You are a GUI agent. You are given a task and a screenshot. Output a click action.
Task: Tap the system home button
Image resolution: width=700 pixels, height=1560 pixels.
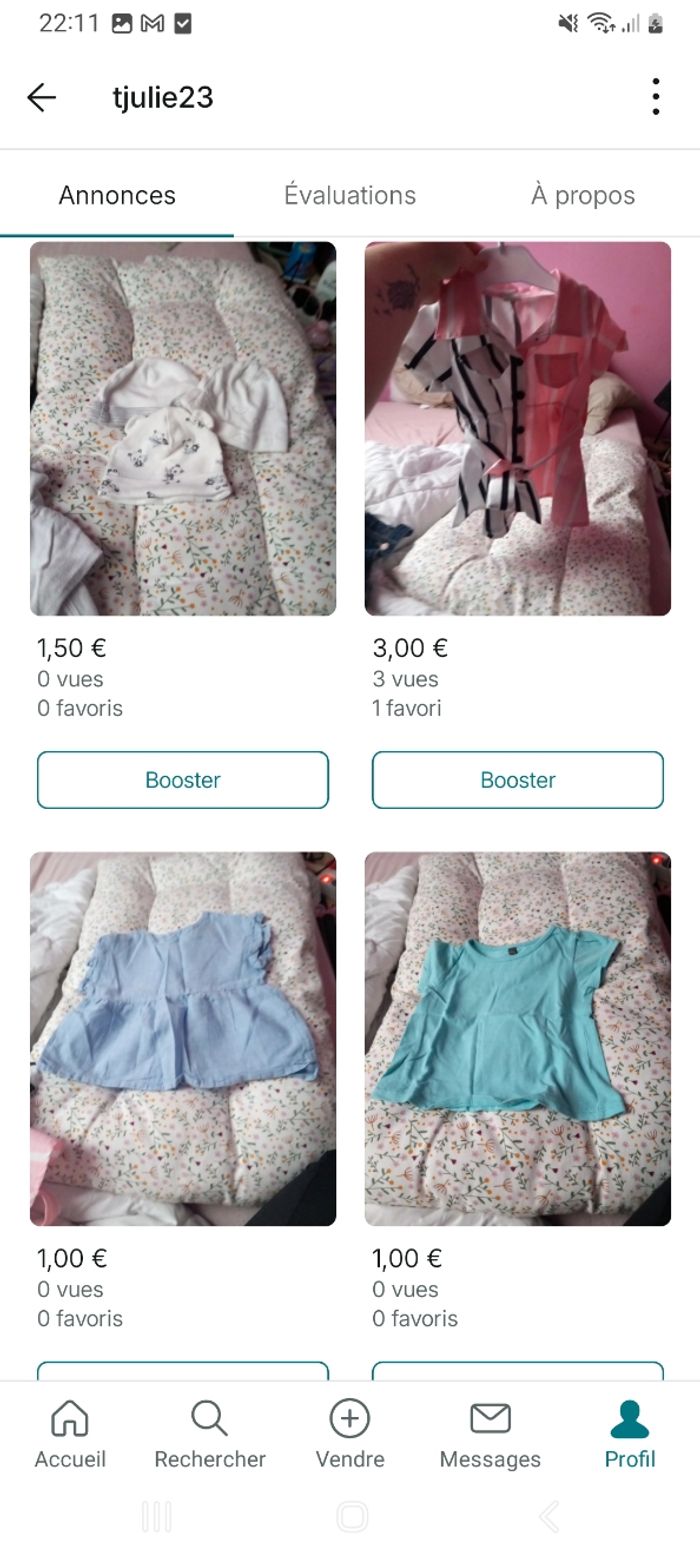tap(352, 1517)
